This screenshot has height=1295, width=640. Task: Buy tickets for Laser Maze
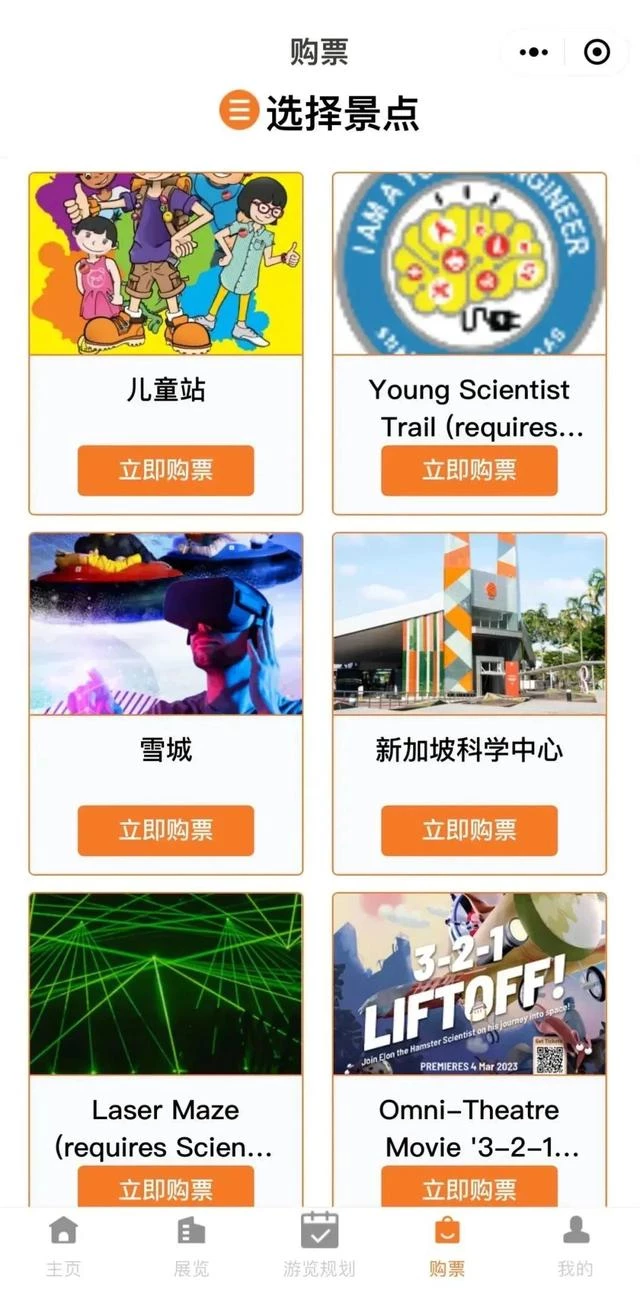pyautogui.click(x=166, y=1187)
